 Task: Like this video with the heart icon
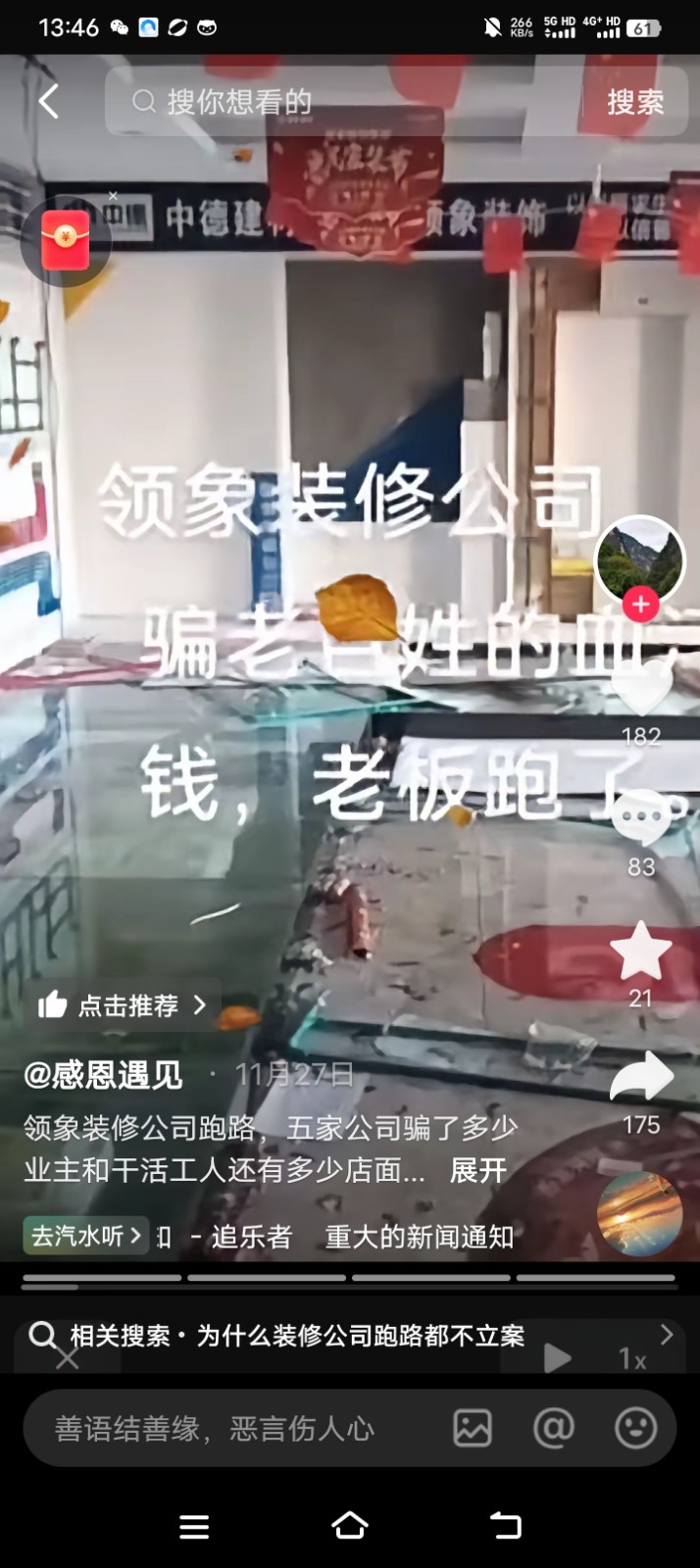[641, 689]
